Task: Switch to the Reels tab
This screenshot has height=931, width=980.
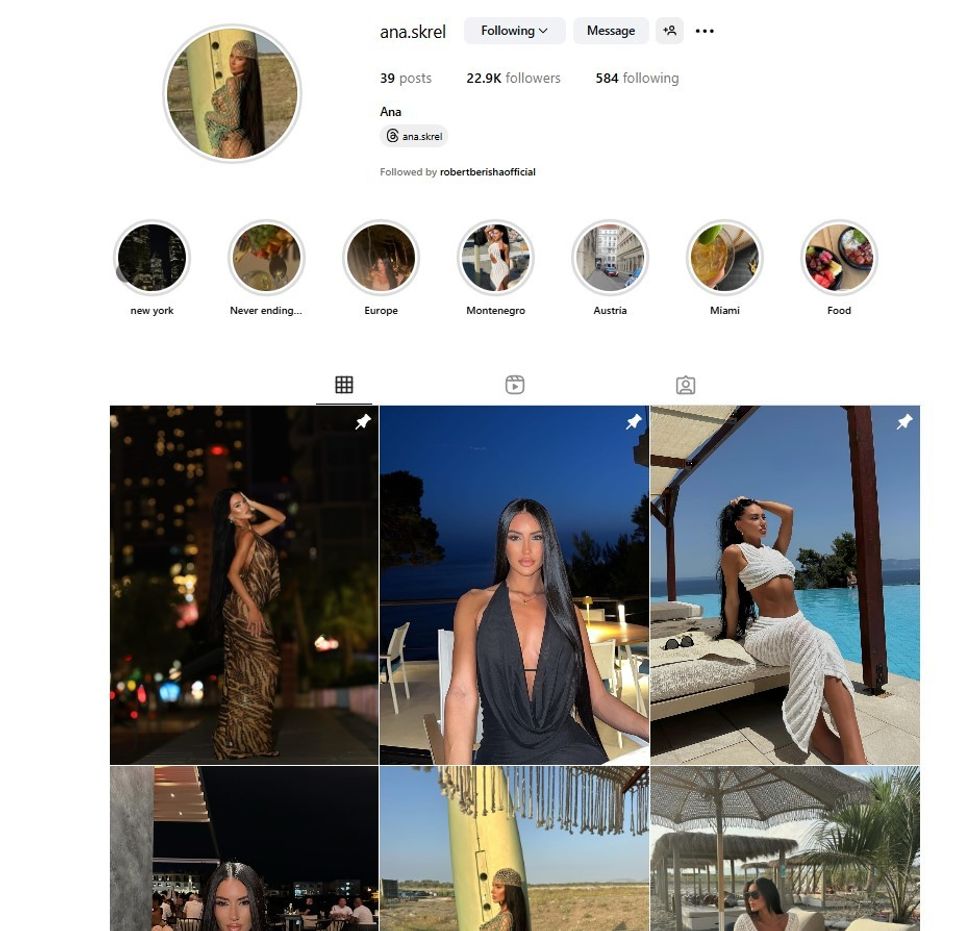Action: [x=515, y=385]
